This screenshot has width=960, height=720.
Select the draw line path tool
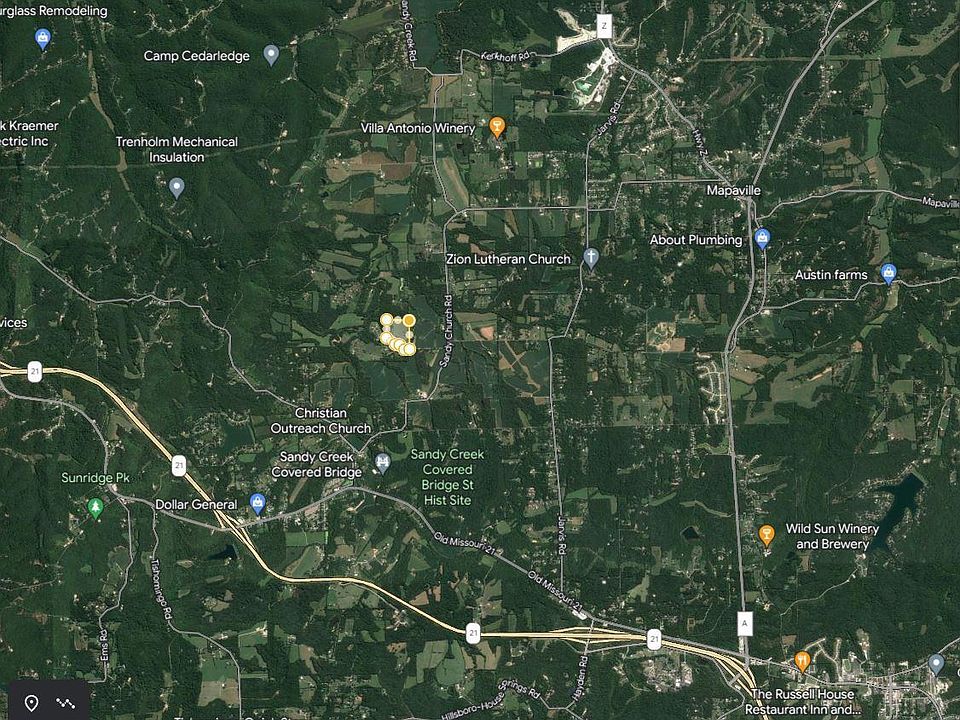(67, 703)
